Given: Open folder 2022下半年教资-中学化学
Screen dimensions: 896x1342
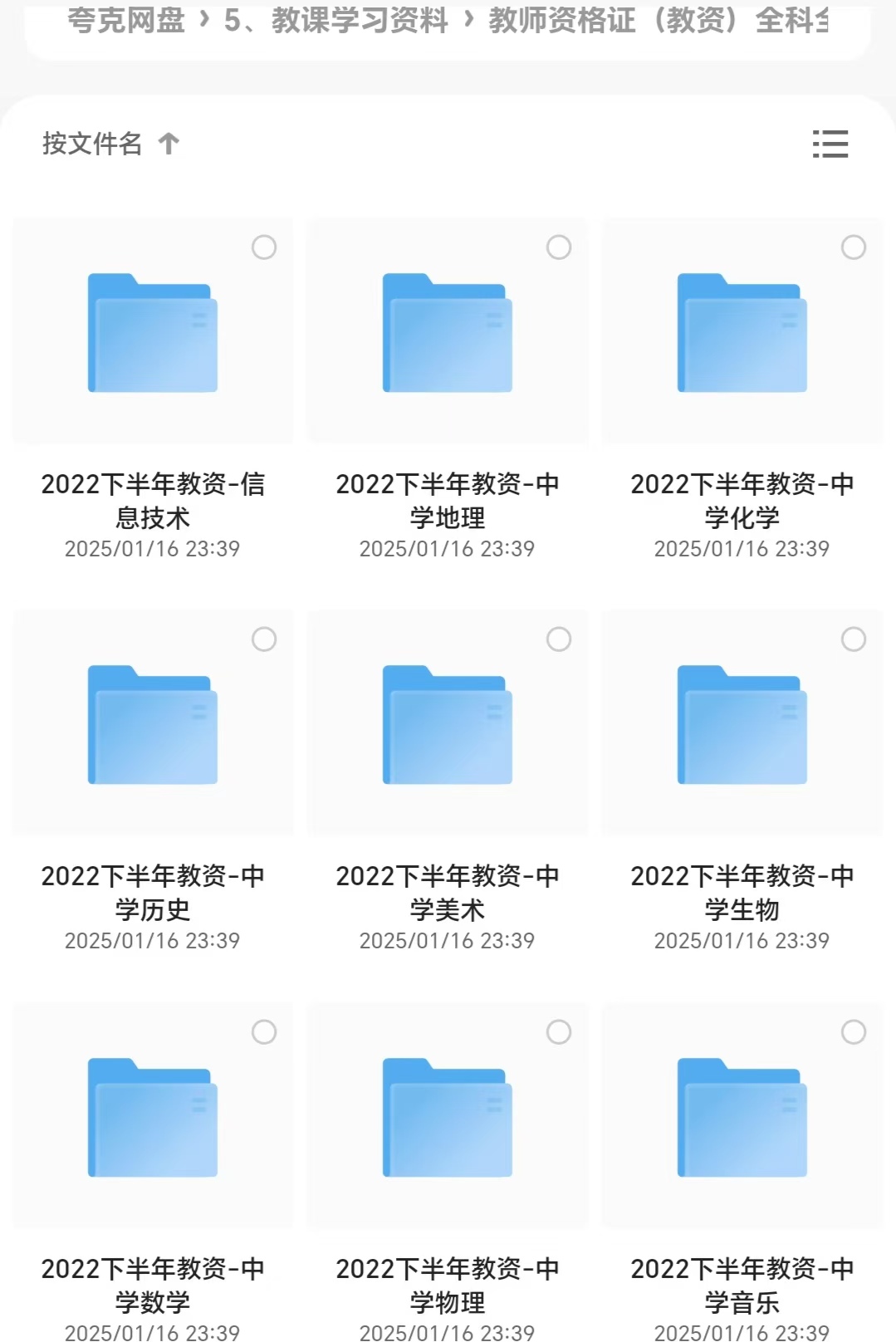Looking at the screenshot, I should pyautogui.click(x=742, y=333).
